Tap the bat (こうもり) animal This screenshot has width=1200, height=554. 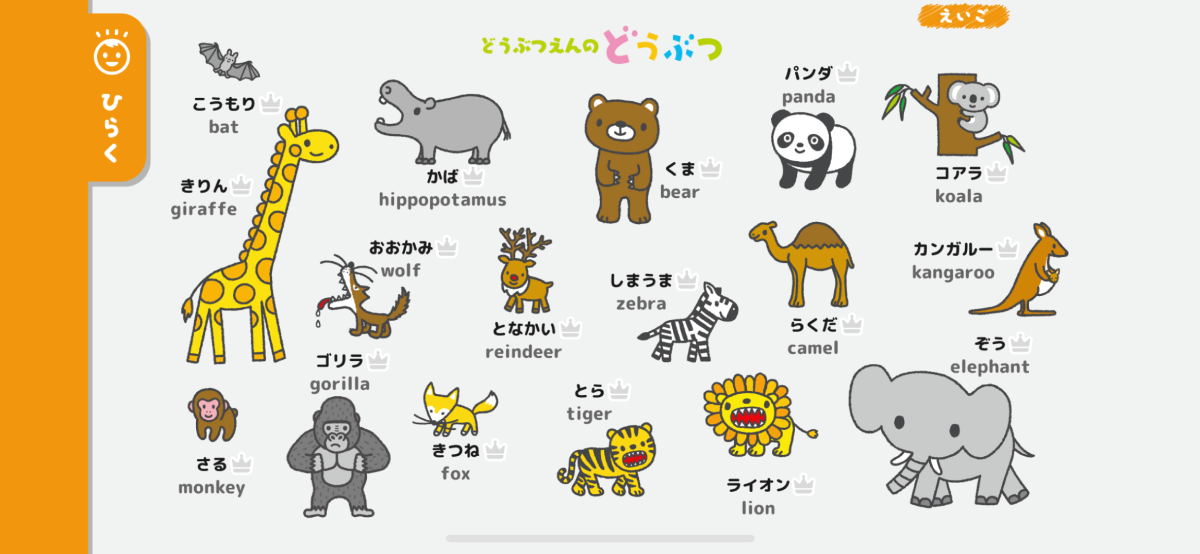tap(228, 61)
